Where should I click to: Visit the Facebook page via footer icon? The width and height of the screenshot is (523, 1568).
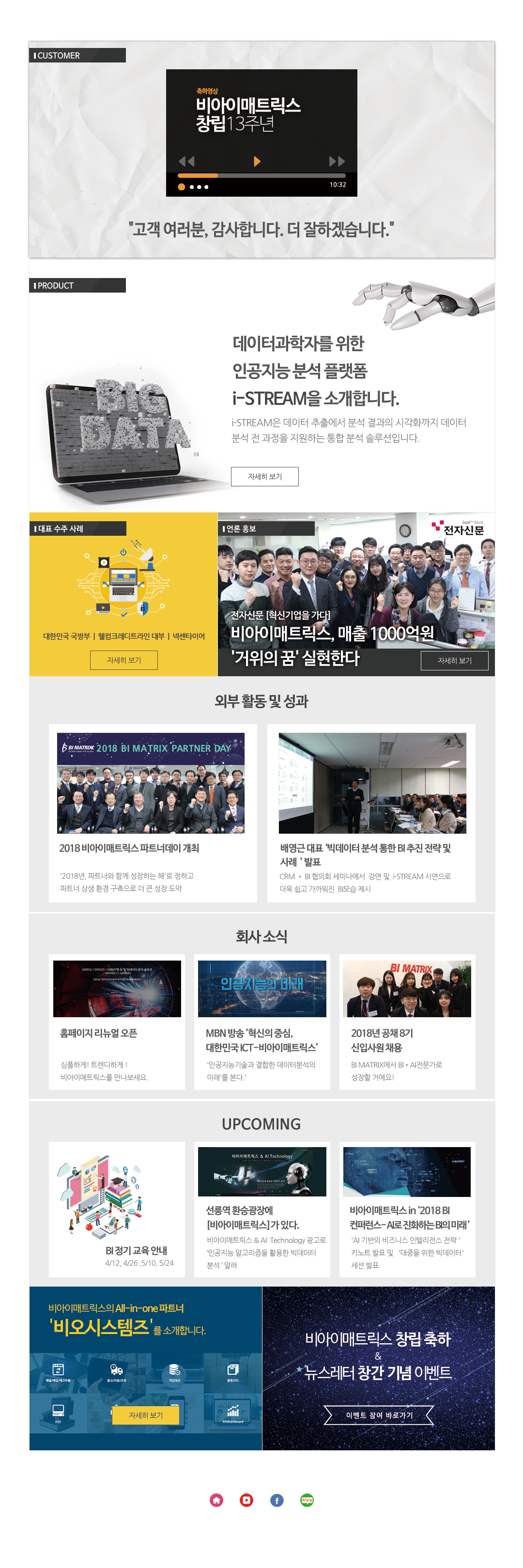pyautogui.click(x=277, y=1500)
